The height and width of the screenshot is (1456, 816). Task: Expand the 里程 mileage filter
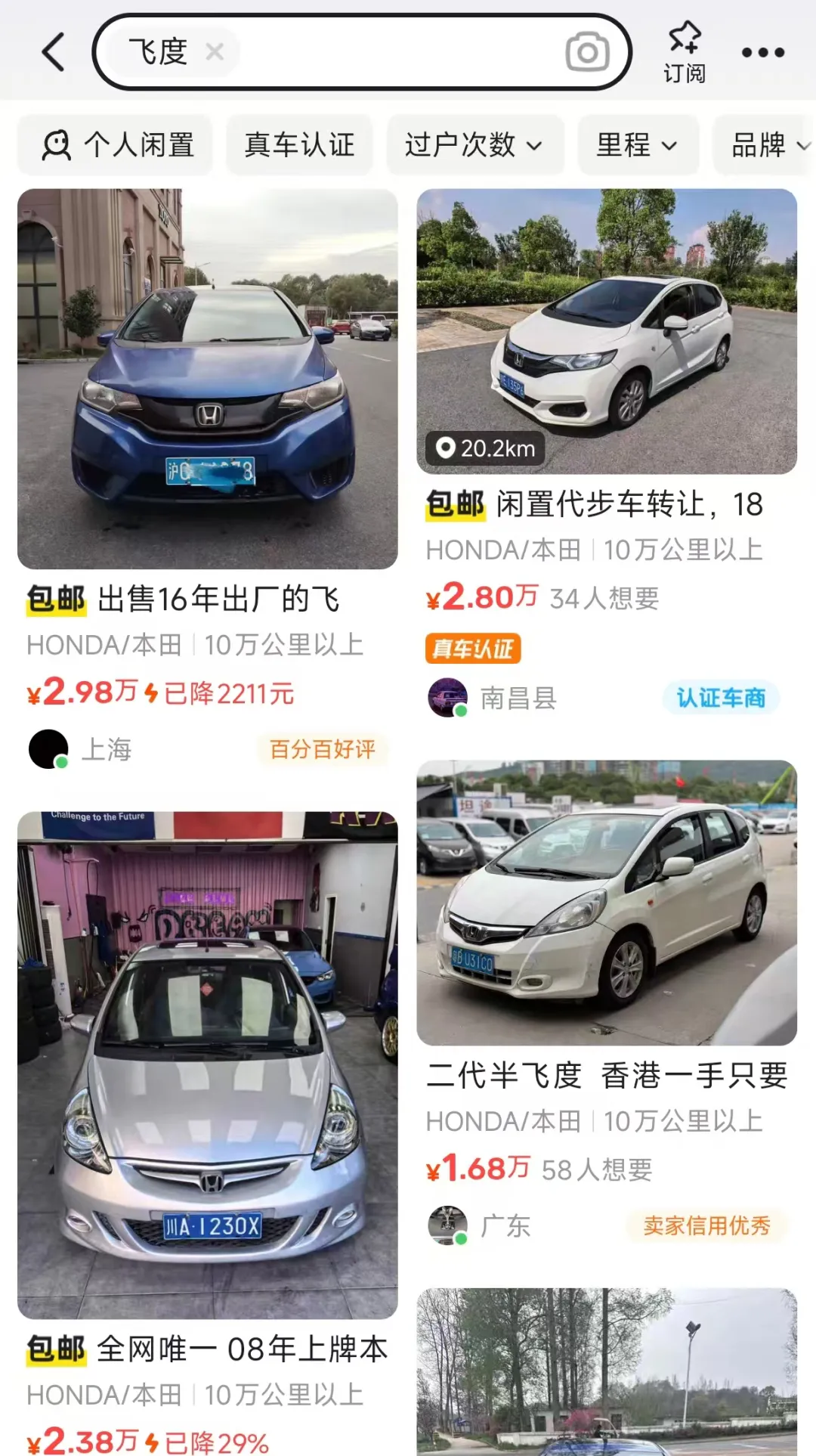click(x=637, y=144)
